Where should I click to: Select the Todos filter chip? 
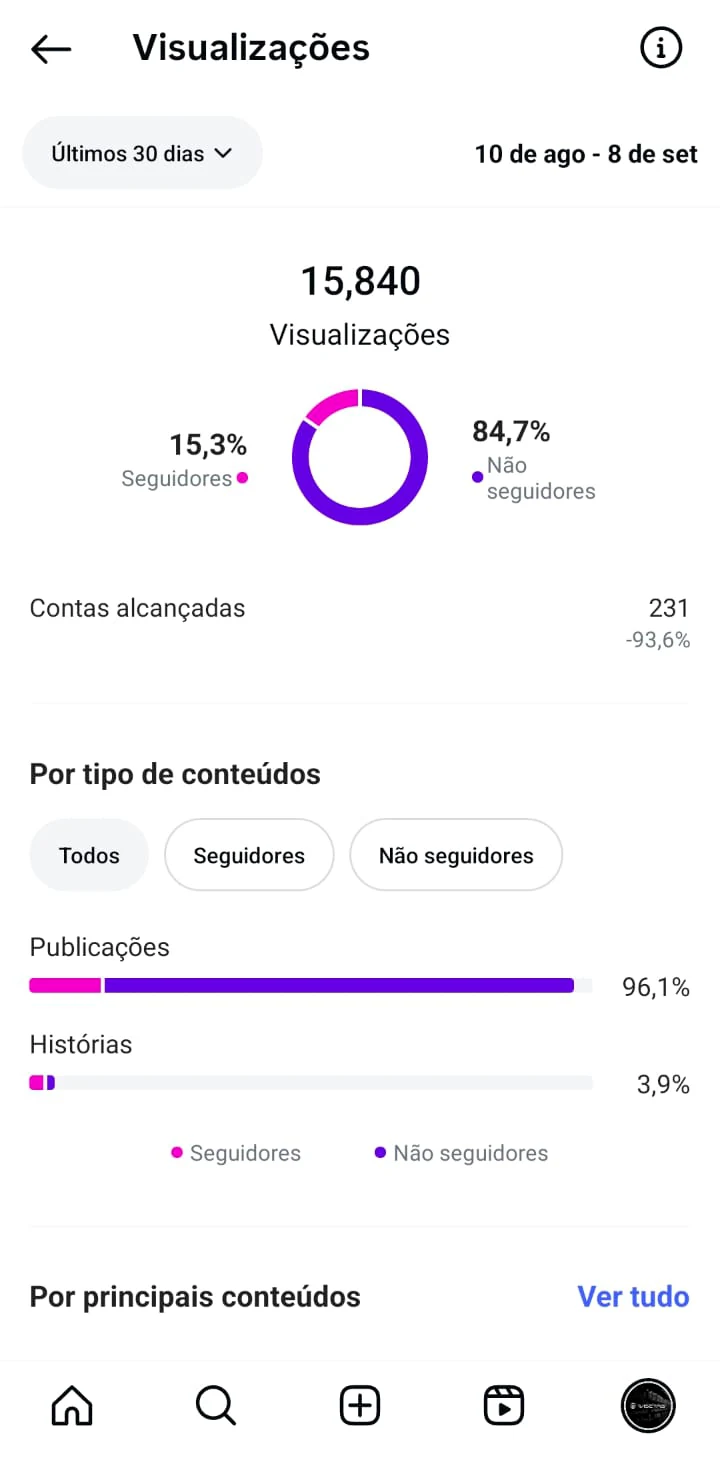point(89,855)
